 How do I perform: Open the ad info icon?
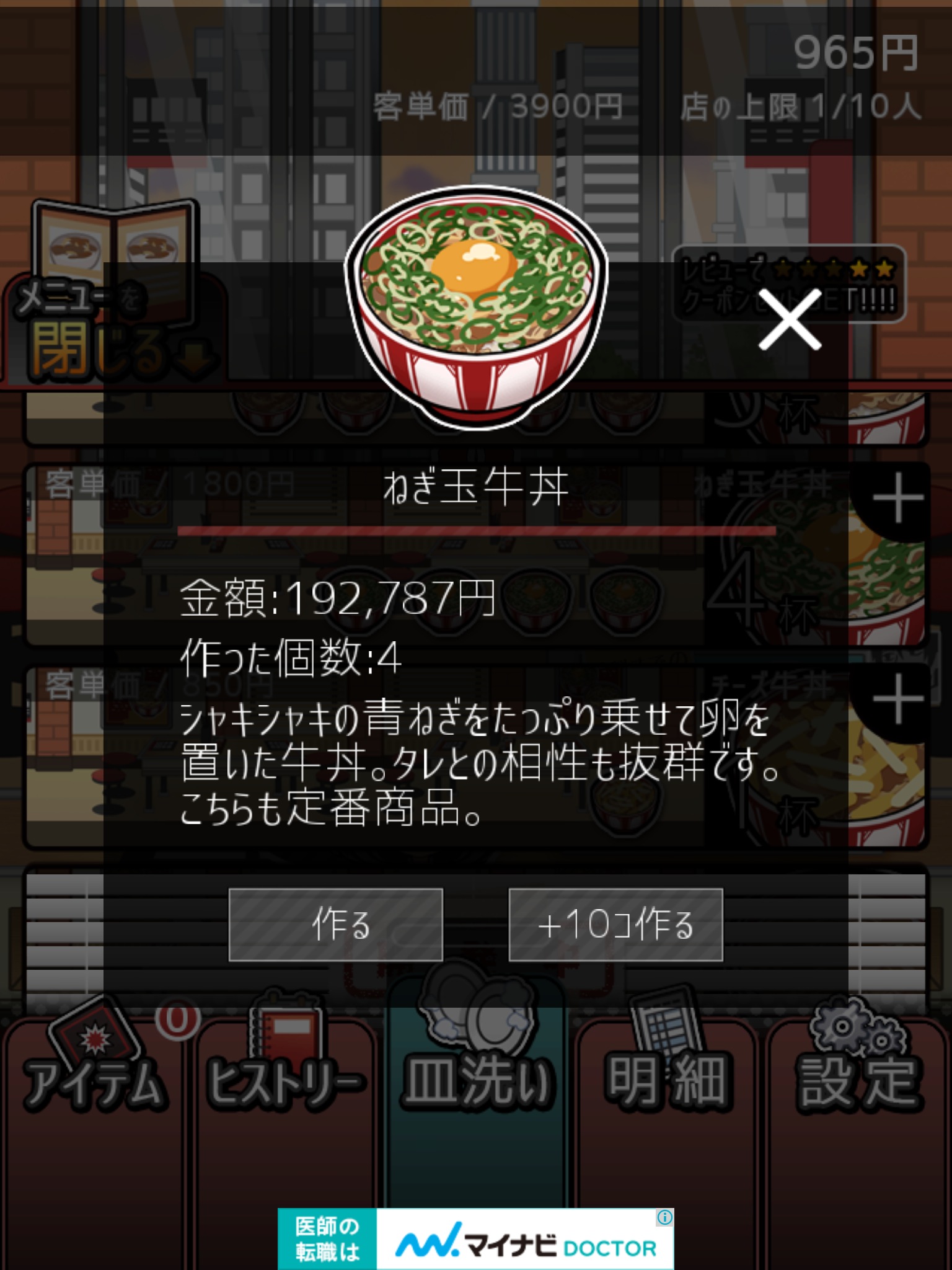click(664, 1217)
